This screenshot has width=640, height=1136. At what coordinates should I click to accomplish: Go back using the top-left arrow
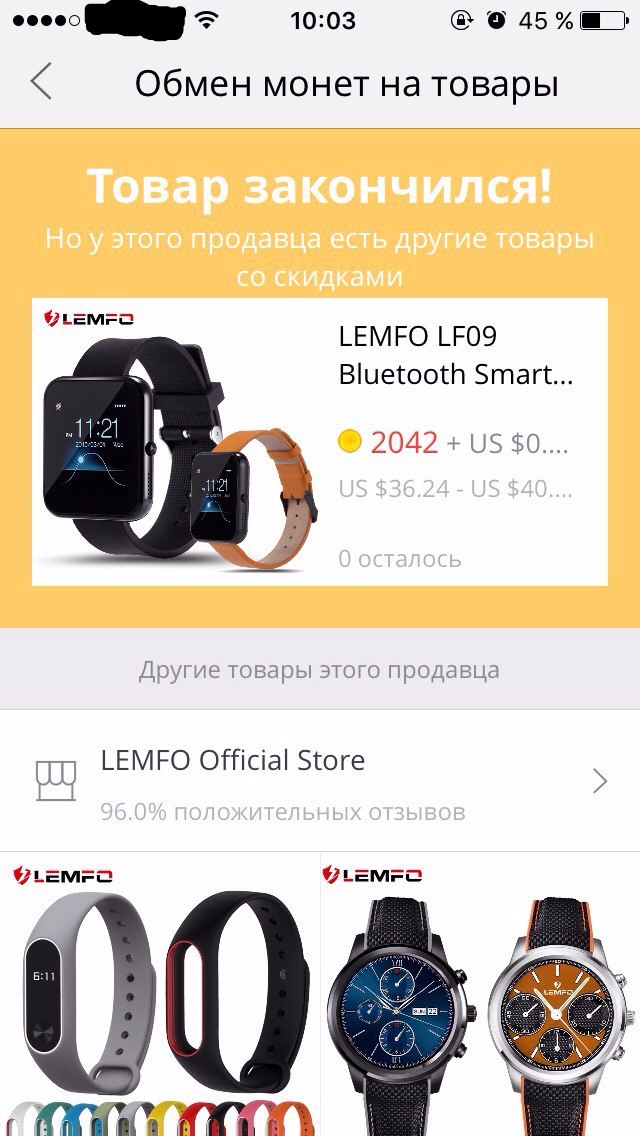[x=41, y=81]
